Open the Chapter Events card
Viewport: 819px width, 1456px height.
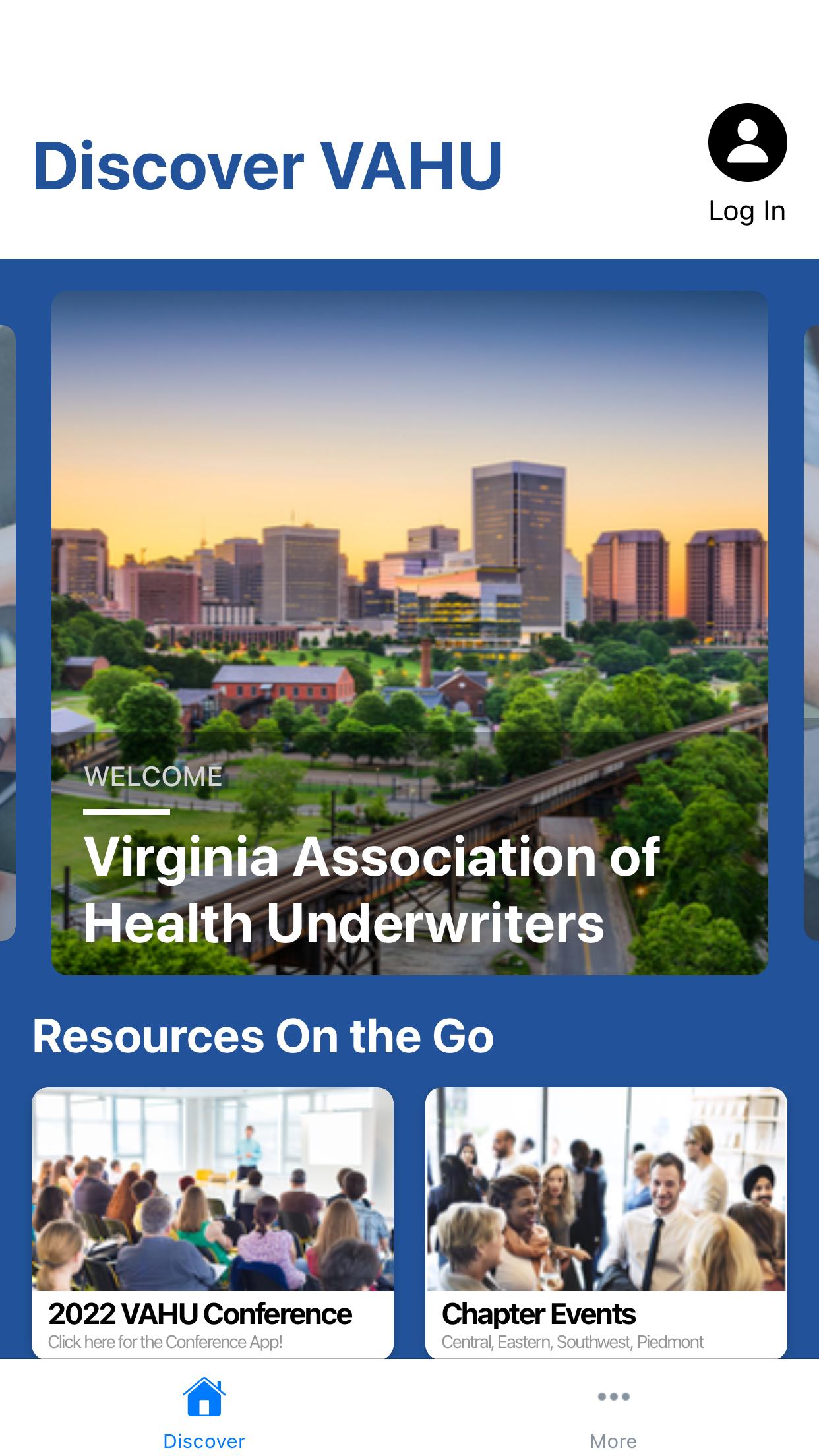tap(606, 1222)
